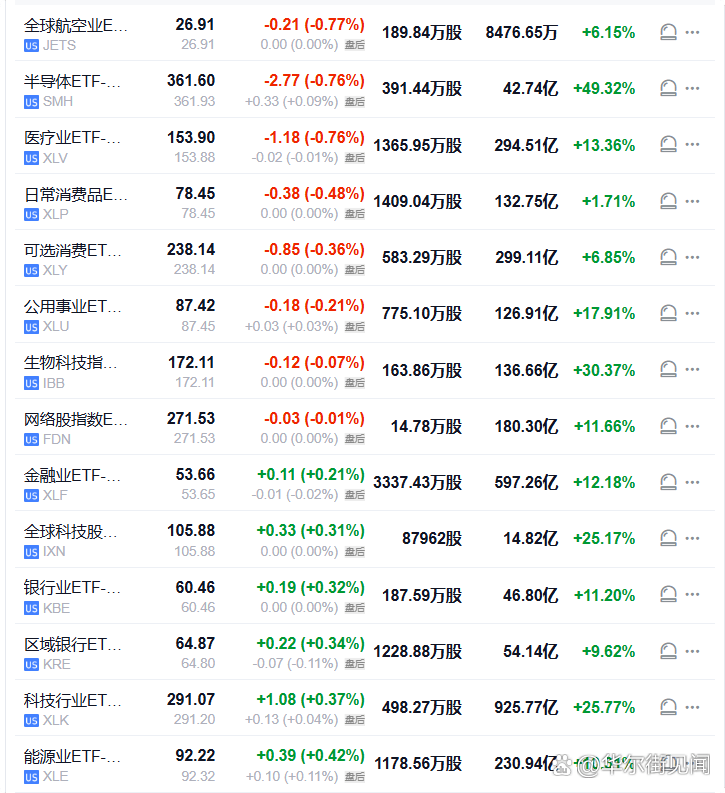Open the overflow menu for XLV
This screenshot has width=725, height=793.
[693, 145]
